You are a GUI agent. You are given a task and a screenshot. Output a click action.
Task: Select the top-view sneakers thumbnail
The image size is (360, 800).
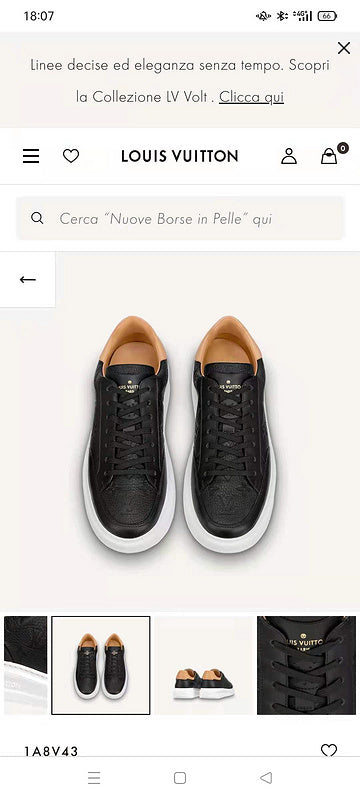click(x=101, y=665)
